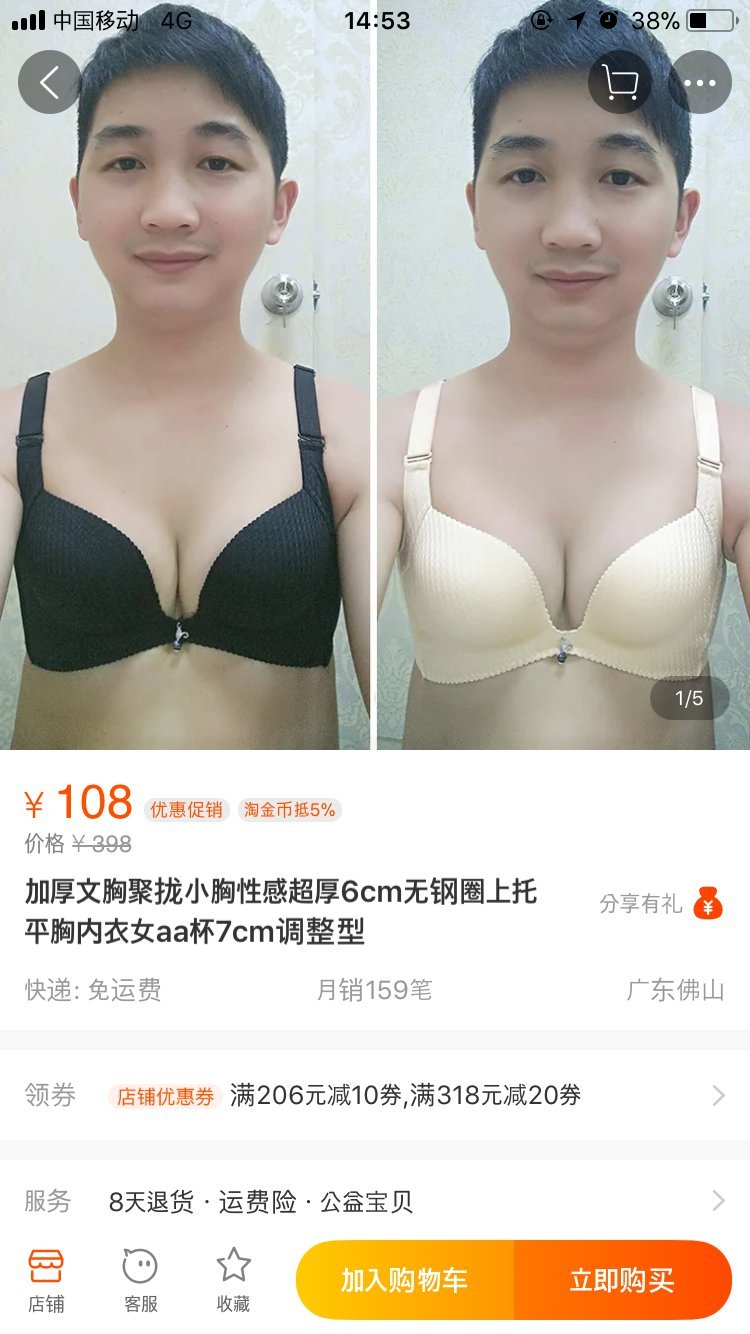This screenshot has height=1334, width=750.
Task: Tap 收藏 to favorite this item
Action: click(x=234, y=1281)
